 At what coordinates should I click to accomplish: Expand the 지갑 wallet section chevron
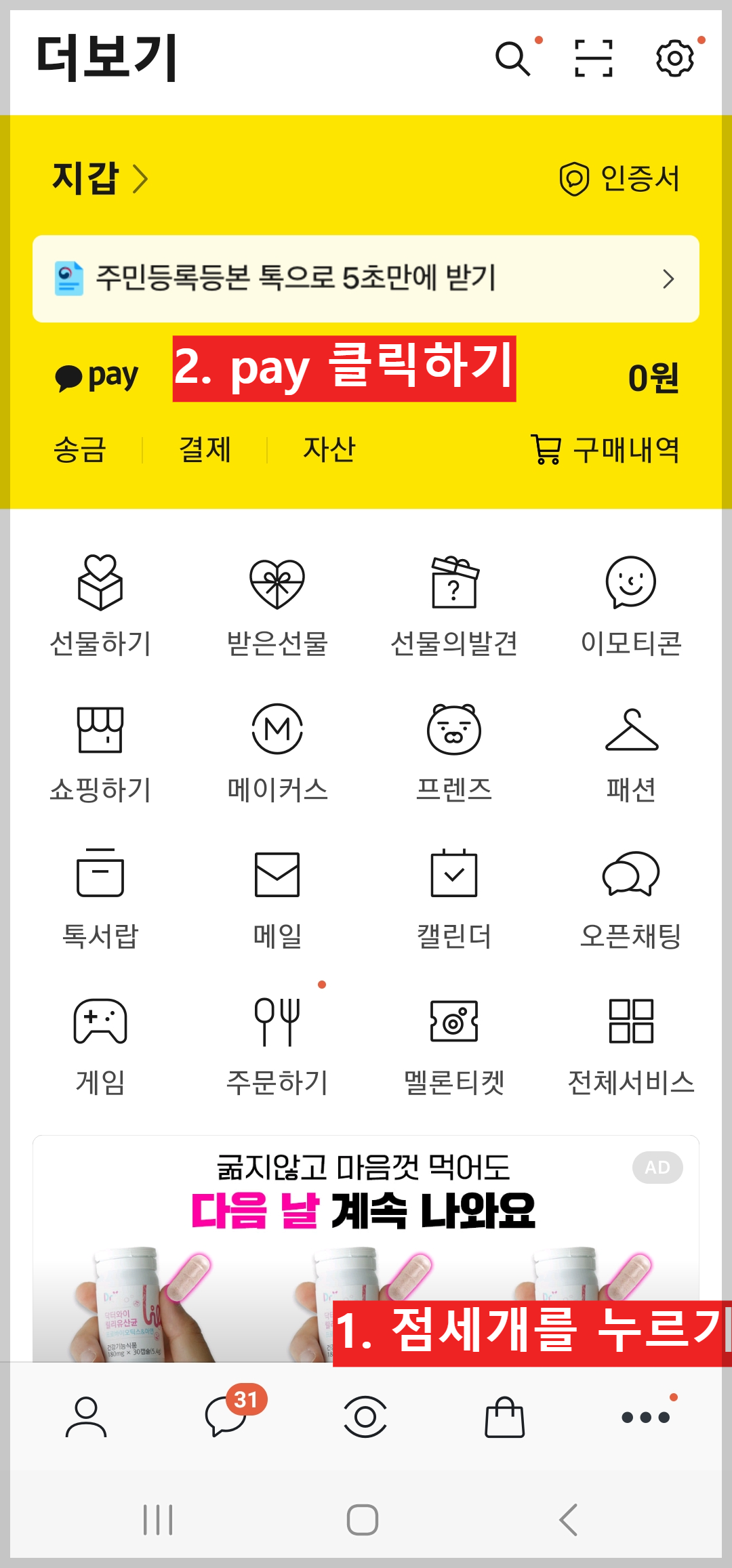pyautogui.click(x=142, y=178)
